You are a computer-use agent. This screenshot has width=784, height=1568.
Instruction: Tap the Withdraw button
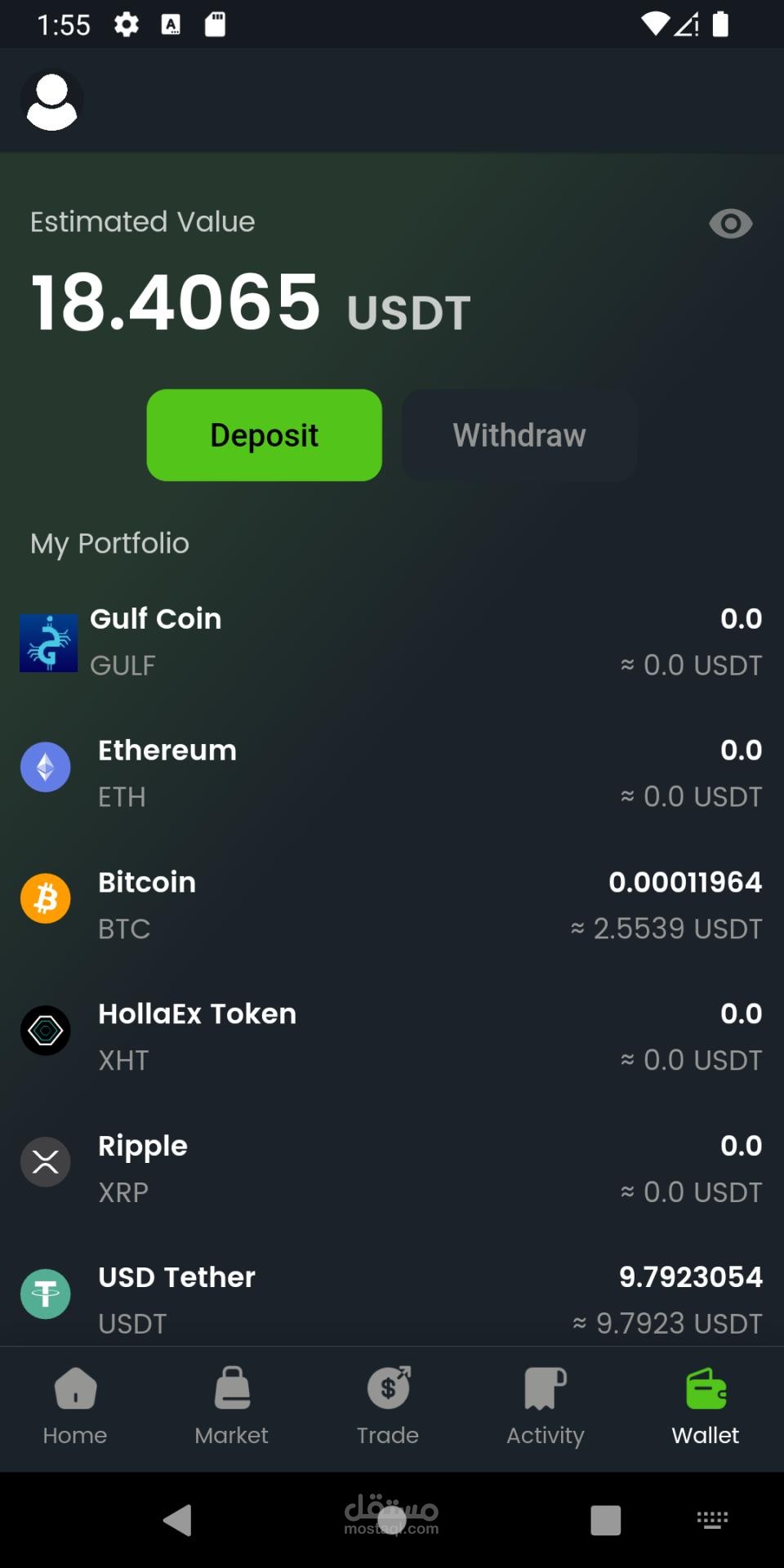click(519, 435)
